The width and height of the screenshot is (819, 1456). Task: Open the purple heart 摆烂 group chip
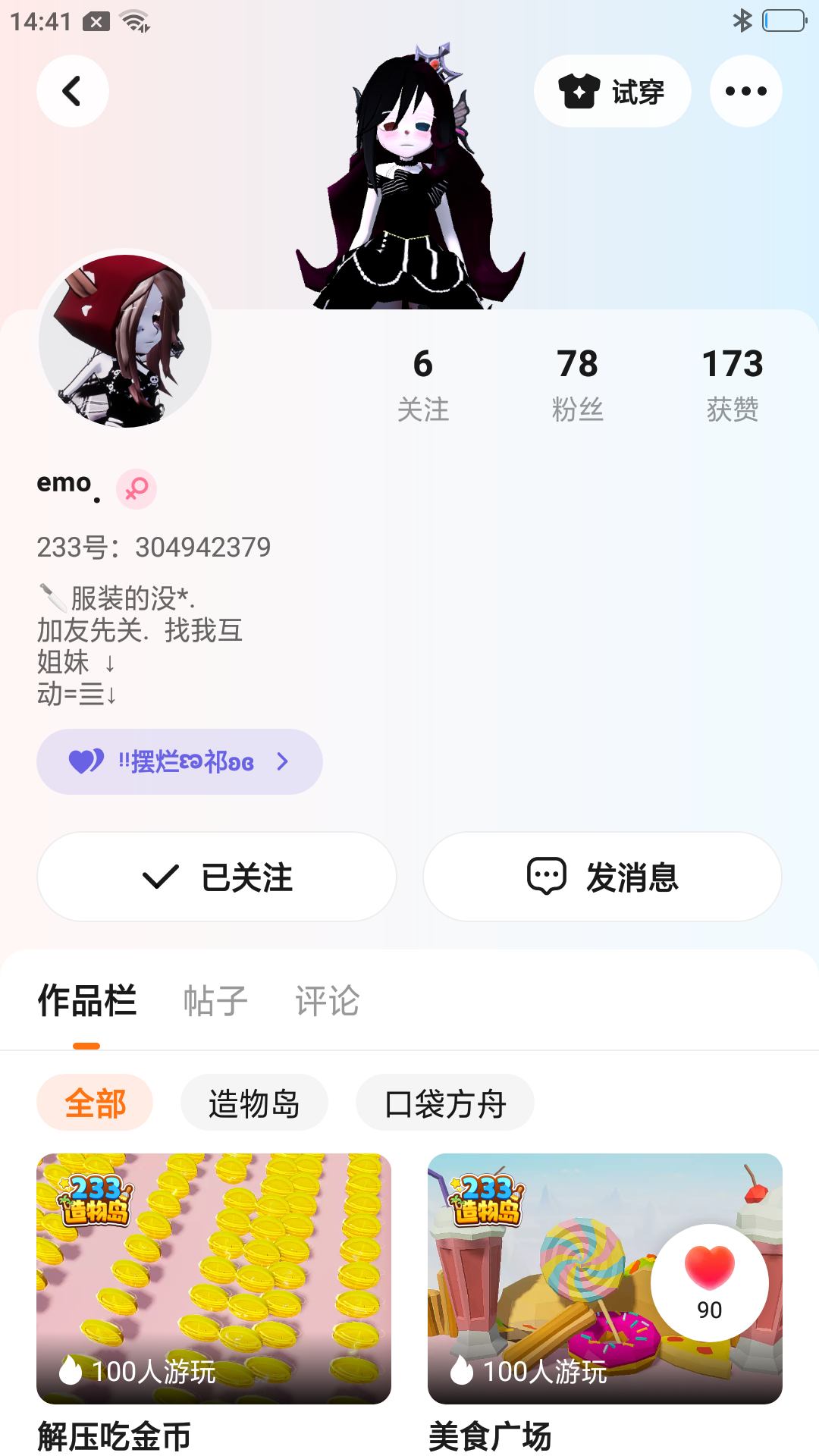[x=180, y=761]
